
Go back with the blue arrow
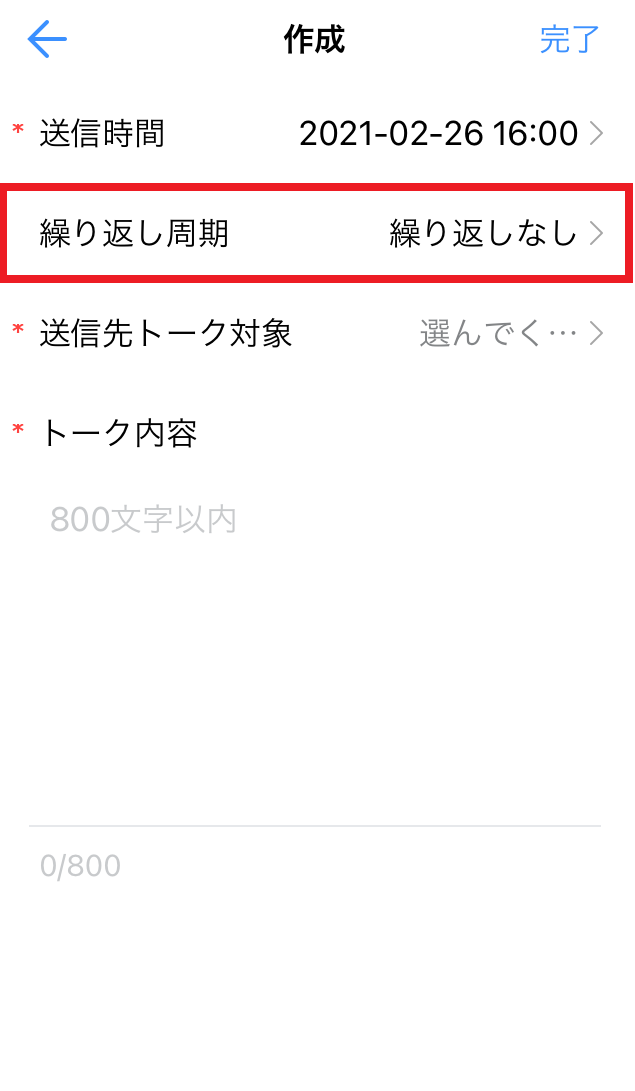pos(47,40)
